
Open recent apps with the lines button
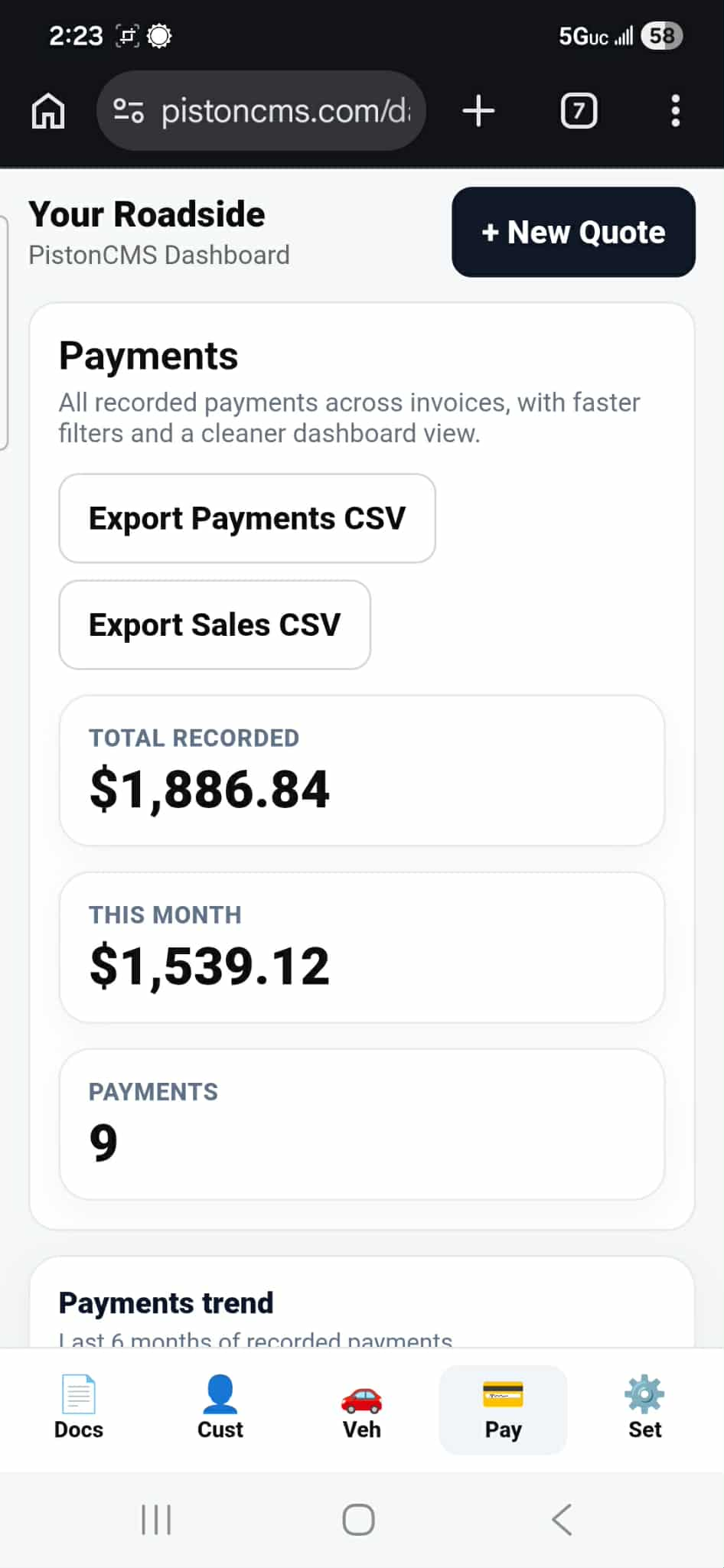coord(155,1519)
